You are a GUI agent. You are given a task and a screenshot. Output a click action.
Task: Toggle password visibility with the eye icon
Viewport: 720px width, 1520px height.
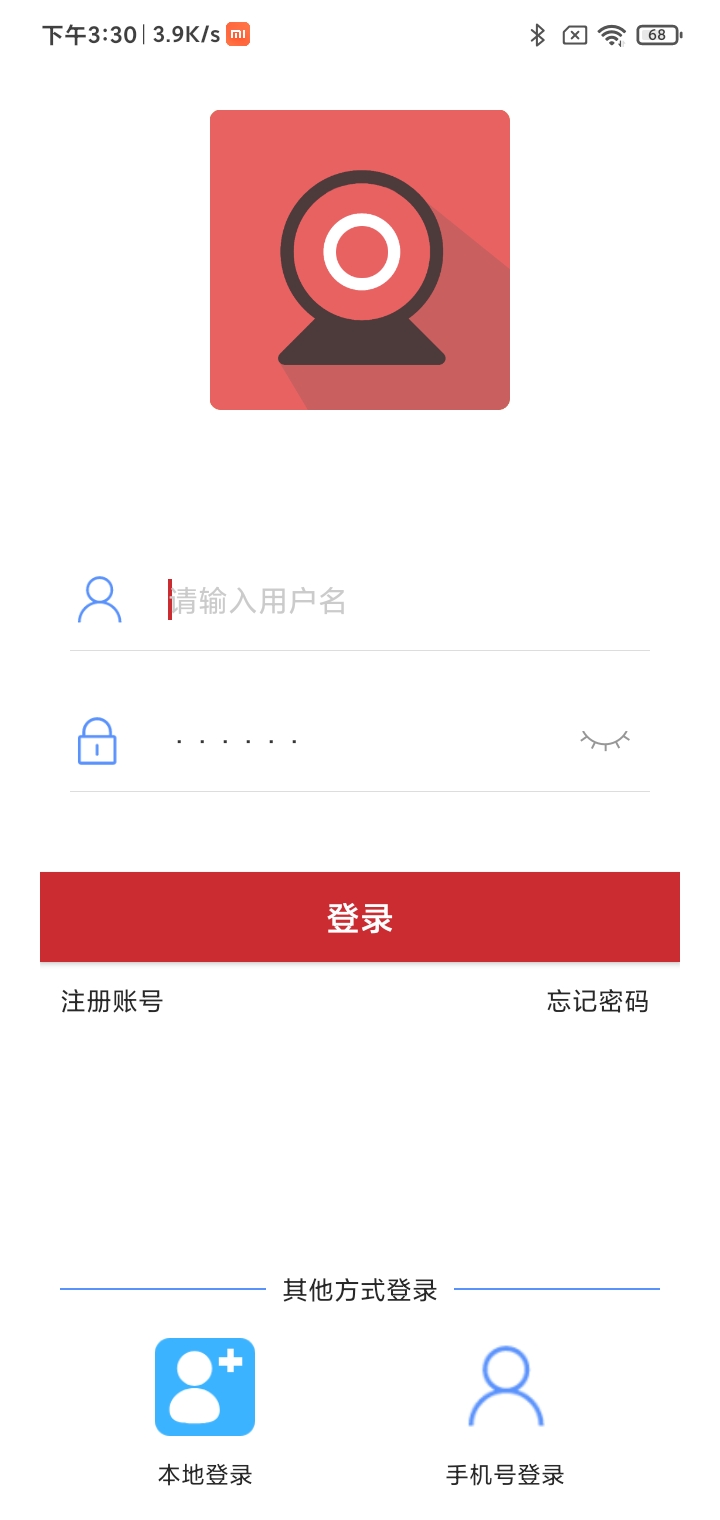click(605, 740)
